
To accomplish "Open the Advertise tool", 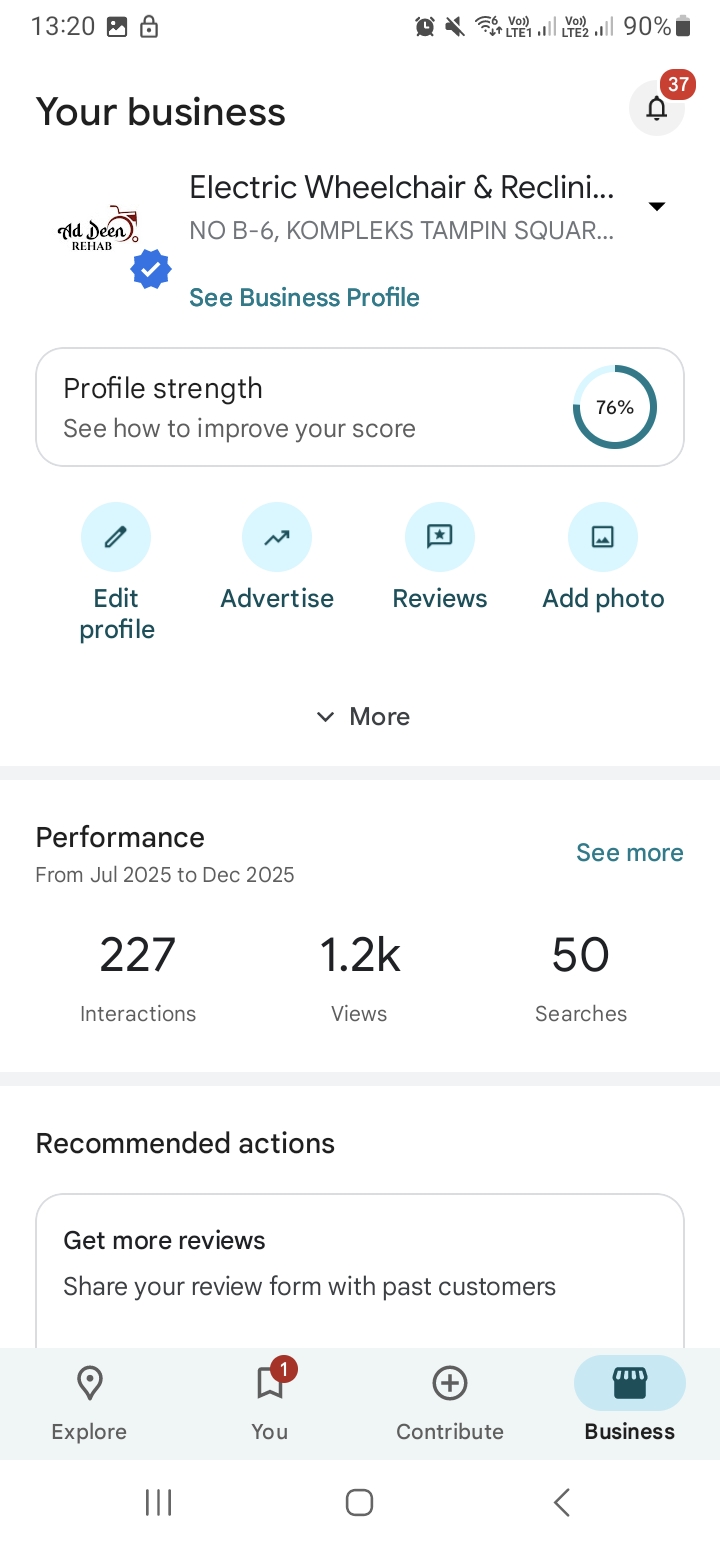I will [x=276, y=536].
